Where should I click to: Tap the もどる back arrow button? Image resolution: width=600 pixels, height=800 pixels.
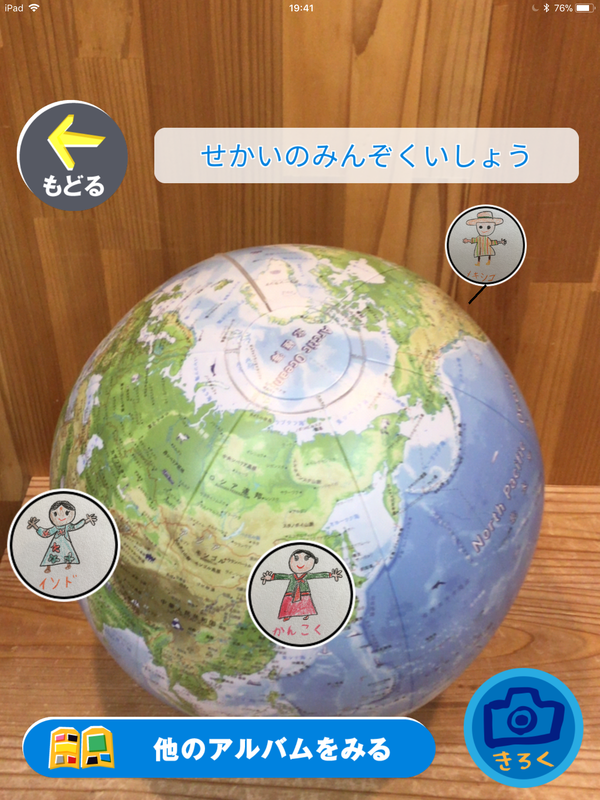click(72, 157)
